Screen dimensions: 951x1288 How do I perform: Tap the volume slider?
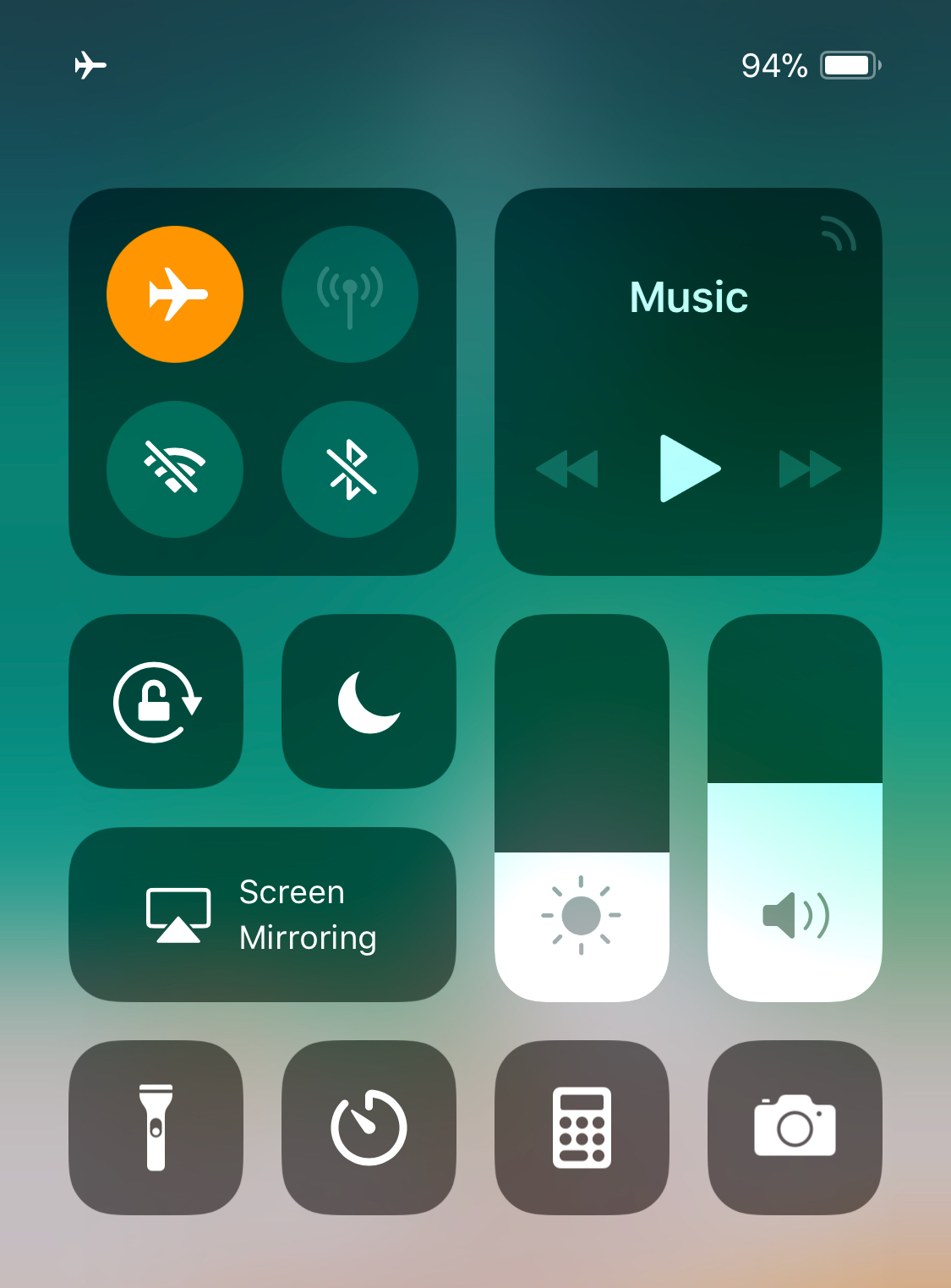tap(795, 808)
